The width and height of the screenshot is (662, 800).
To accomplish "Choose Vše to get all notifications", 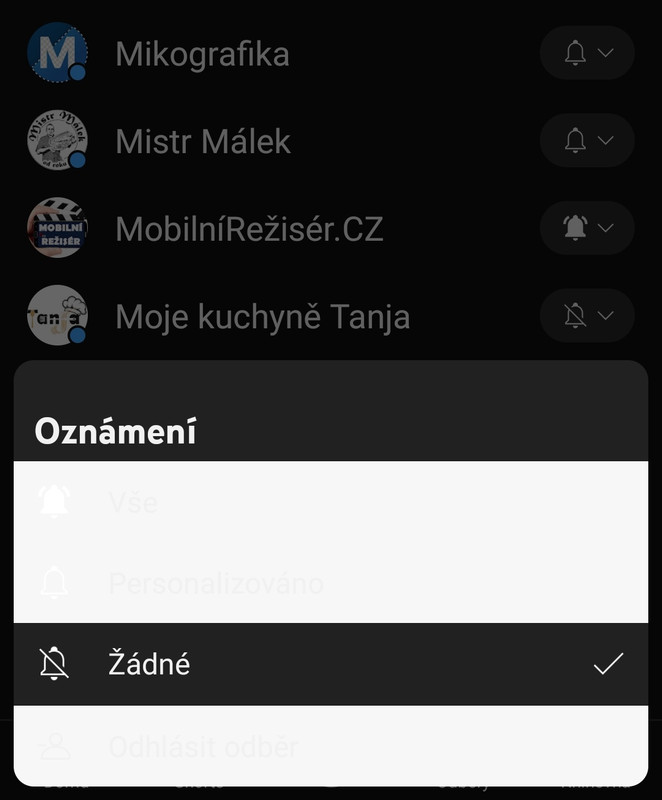I will click(x=331, y=502).
